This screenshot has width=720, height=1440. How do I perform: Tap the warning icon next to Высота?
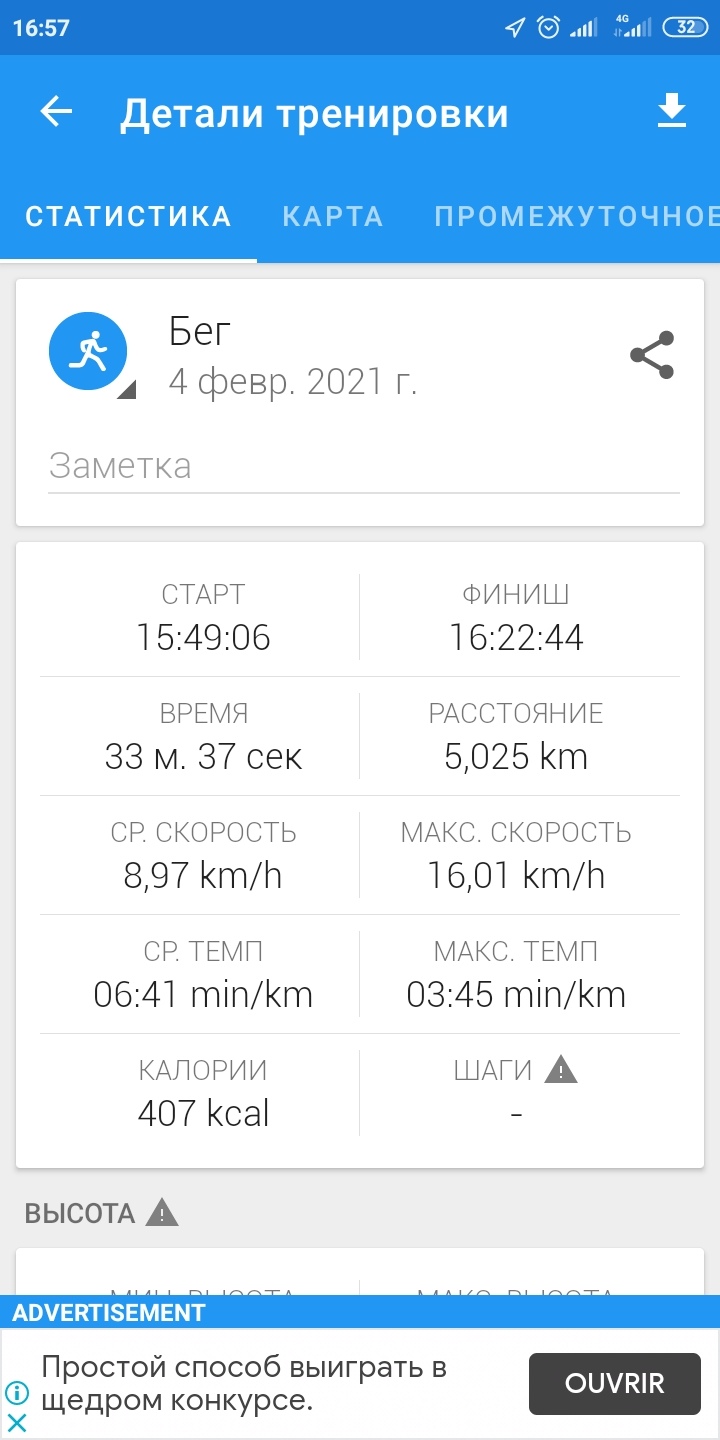pos(162,1213)
